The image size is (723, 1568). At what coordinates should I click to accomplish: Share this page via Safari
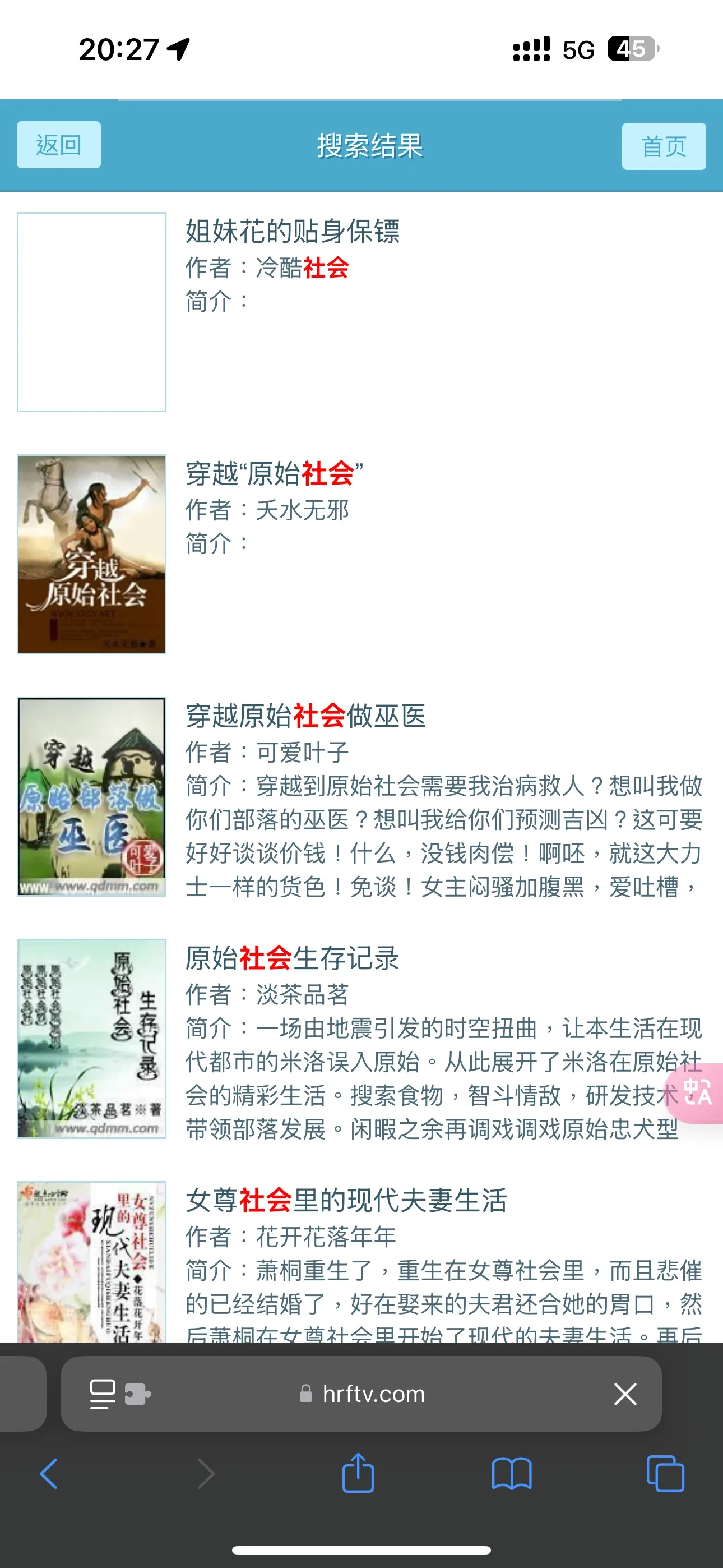coord(358,1474)
